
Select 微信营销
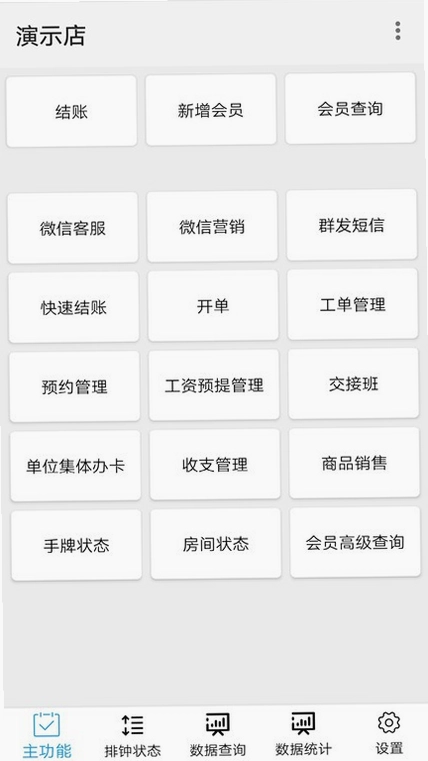[212, 226]
